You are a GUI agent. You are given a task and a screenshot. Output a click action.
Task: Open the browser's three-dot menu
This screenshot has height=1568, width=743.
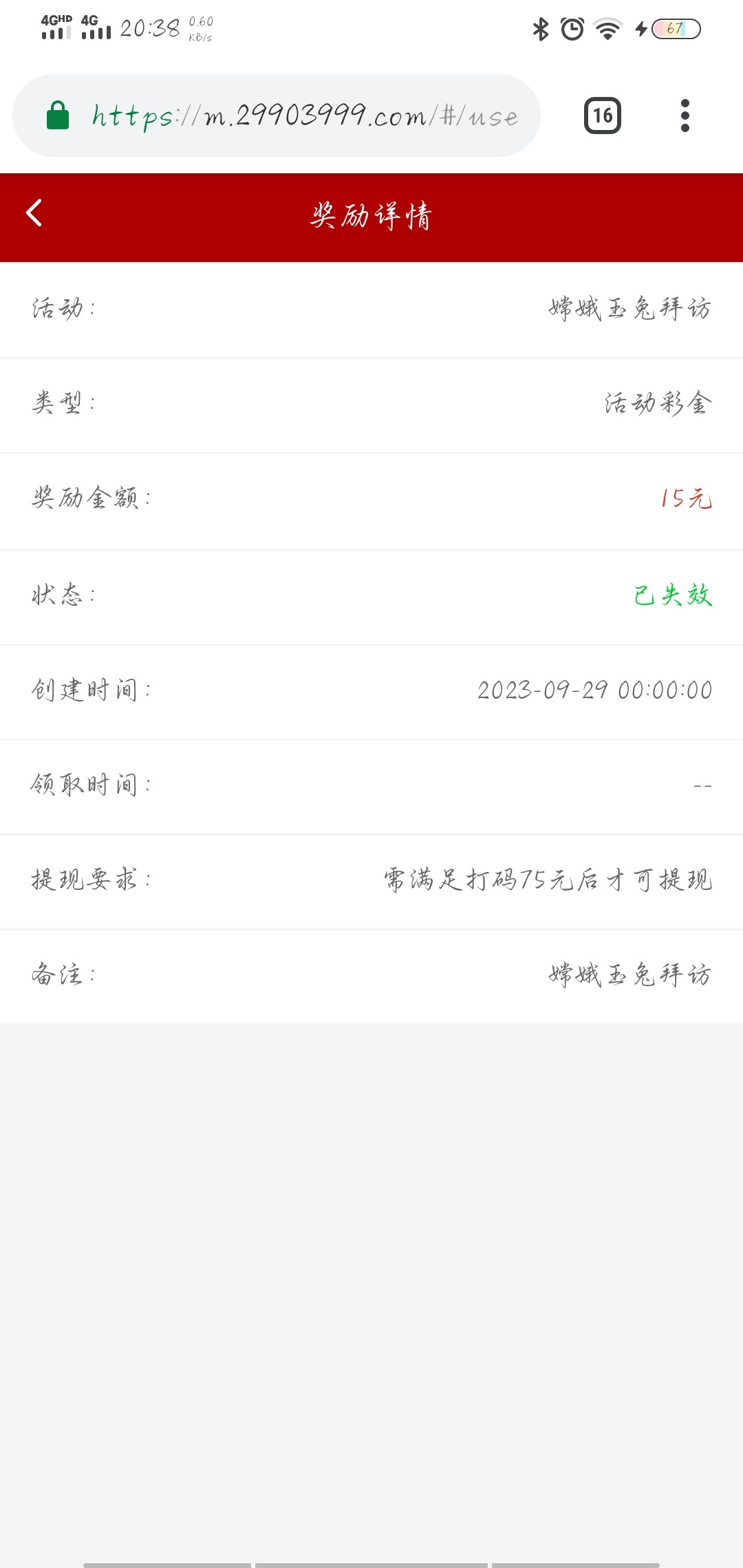tap(683, 116)
